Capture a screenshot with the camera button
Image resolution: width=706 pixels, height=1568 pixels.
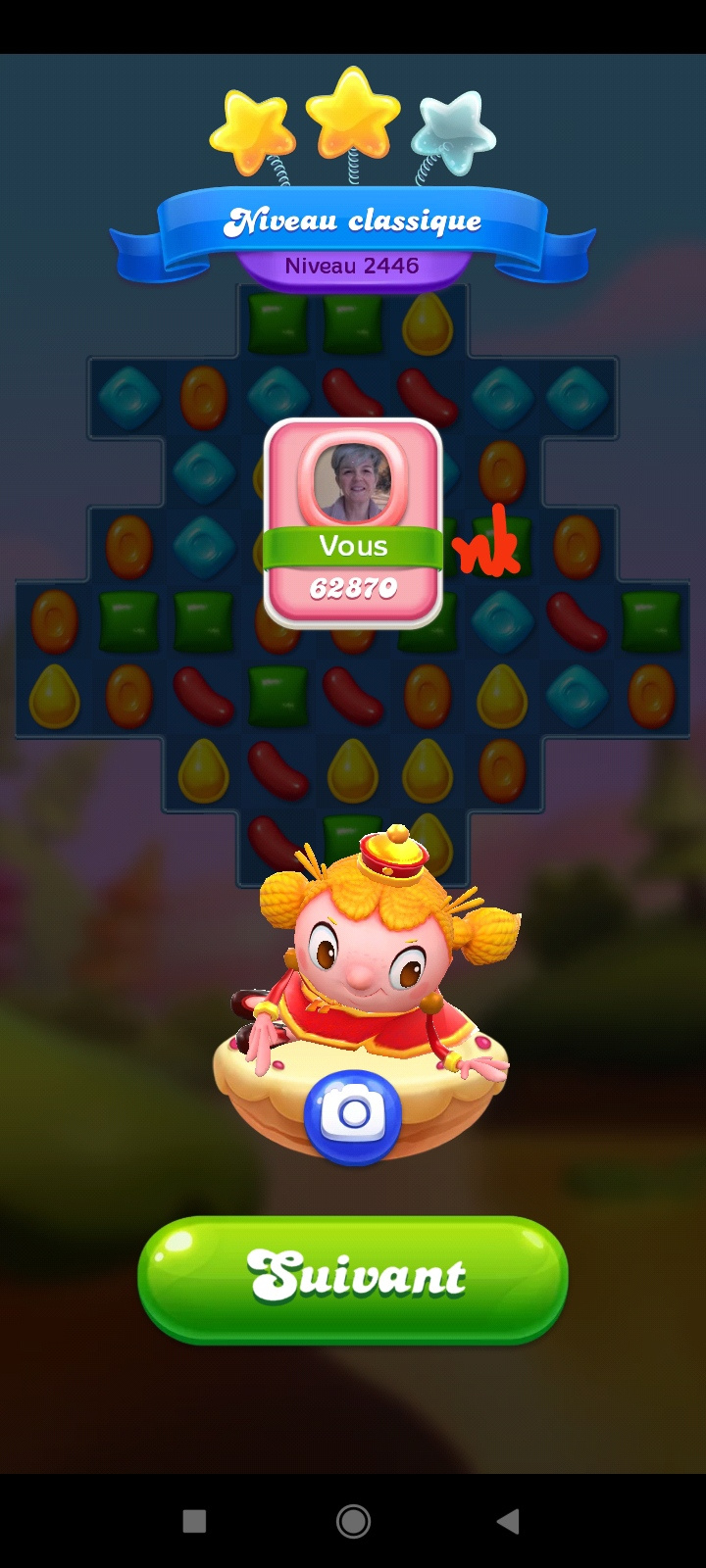coord(353,1115)
